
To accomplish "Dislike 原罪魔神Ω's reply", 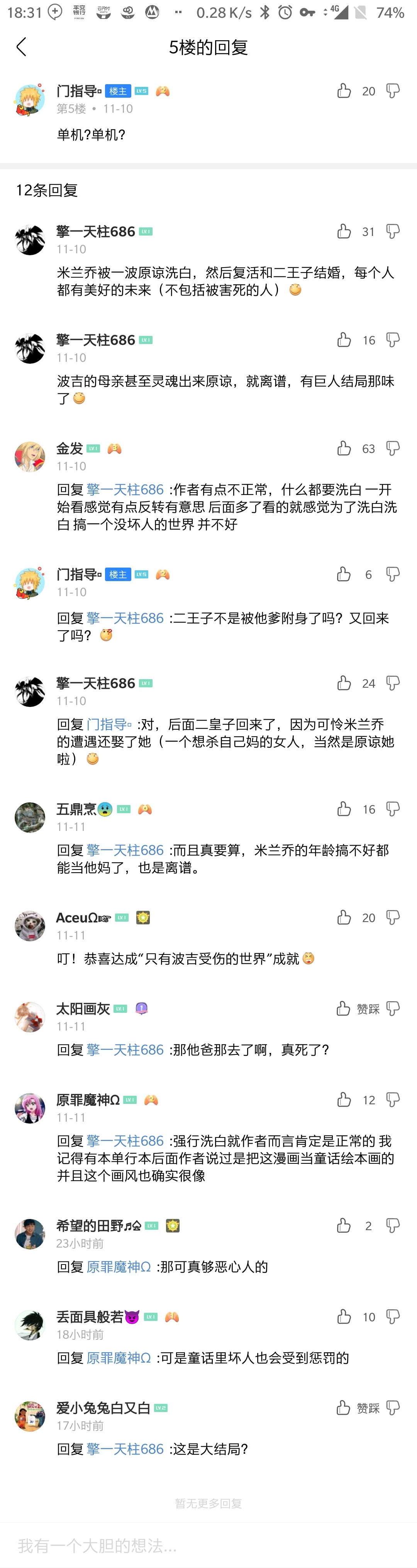I will click(393, 1100).
